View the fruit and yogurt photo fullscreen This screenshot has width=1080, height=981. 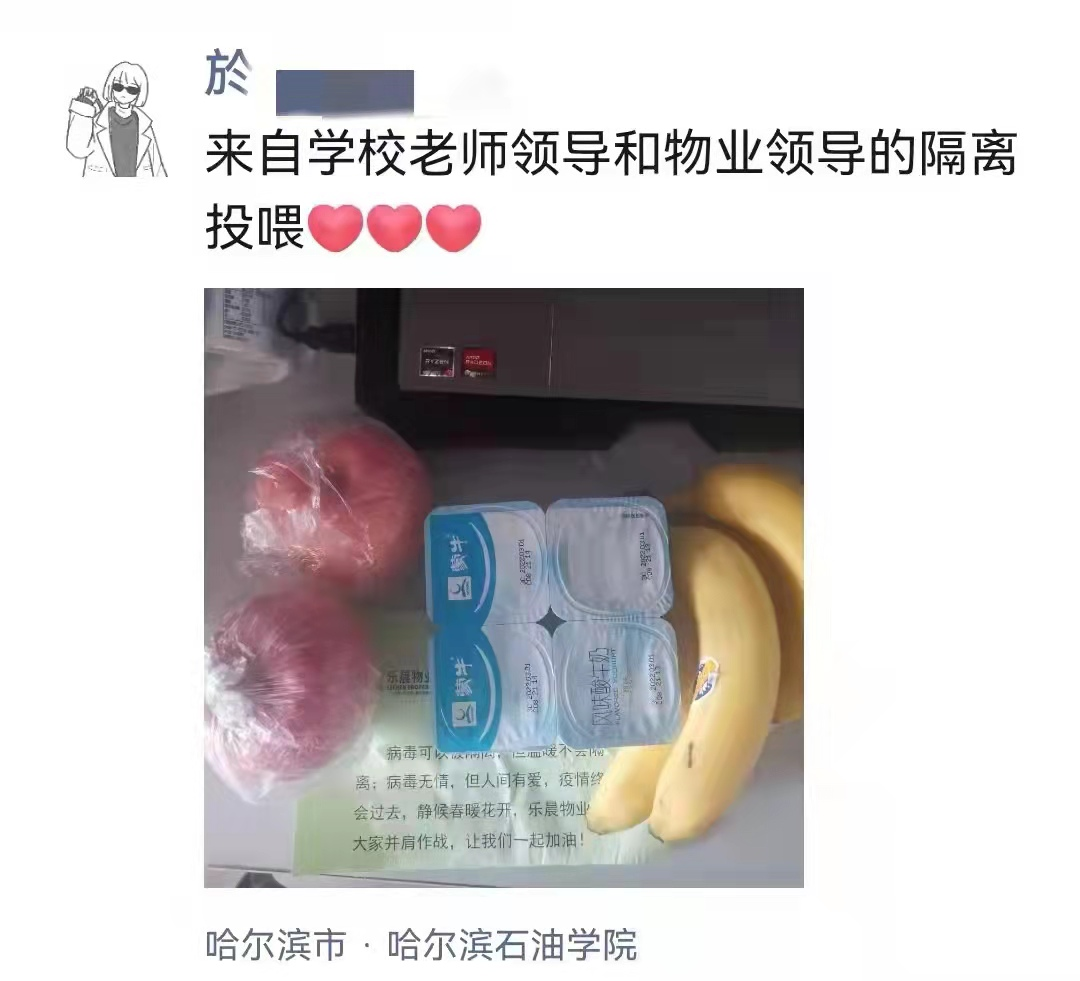click(503, 587)
